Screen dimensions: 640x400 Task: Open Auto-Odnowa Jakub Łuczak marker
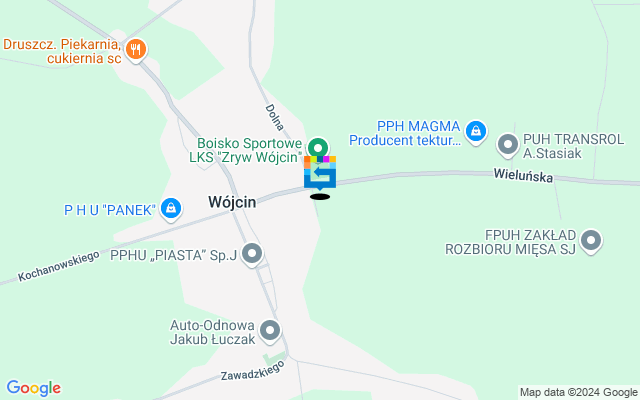[270, 329]
